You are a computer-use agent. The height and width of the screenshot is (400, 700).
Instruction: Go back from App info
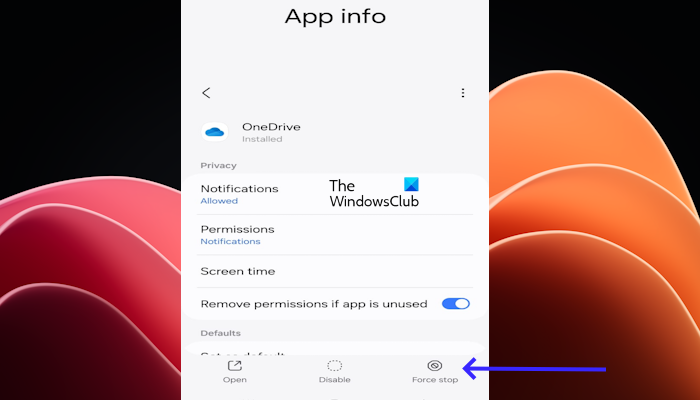206,93
